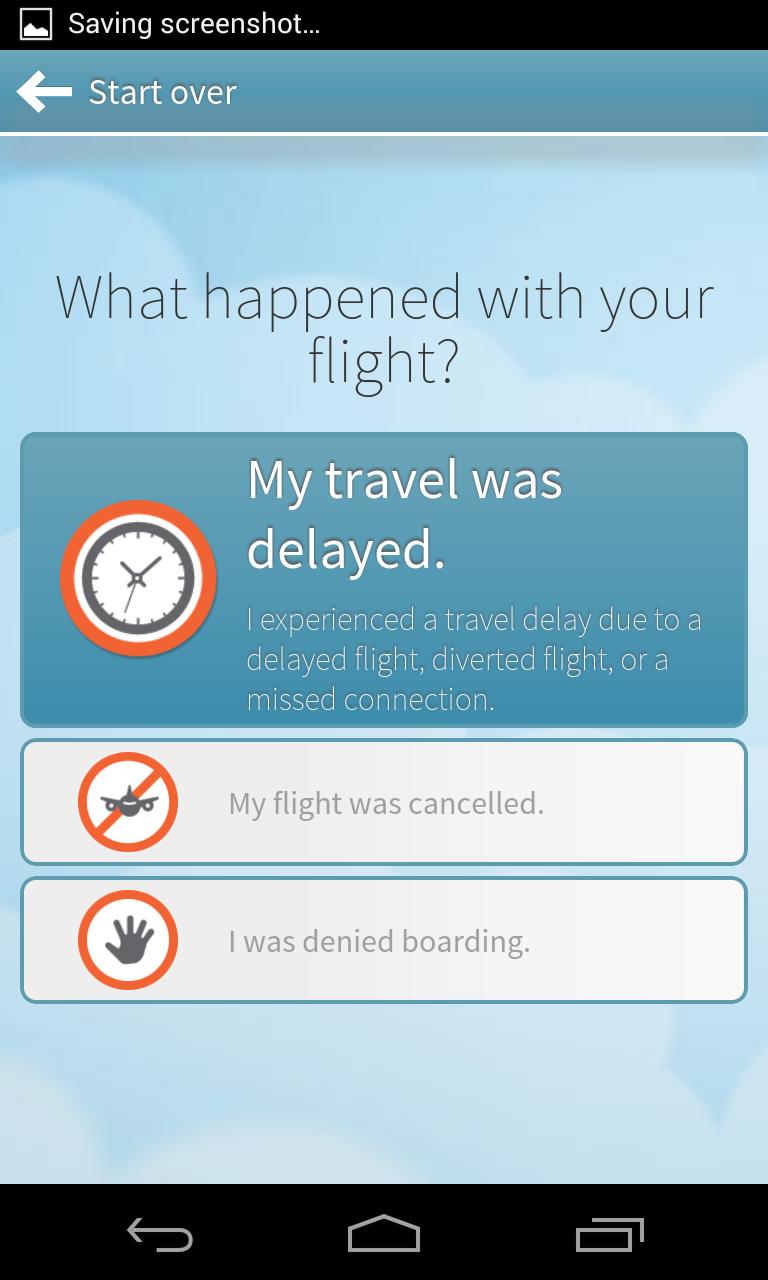Select My travel was delayed option
Viewport: 768px width, 1280px height.
coord(384,580)
